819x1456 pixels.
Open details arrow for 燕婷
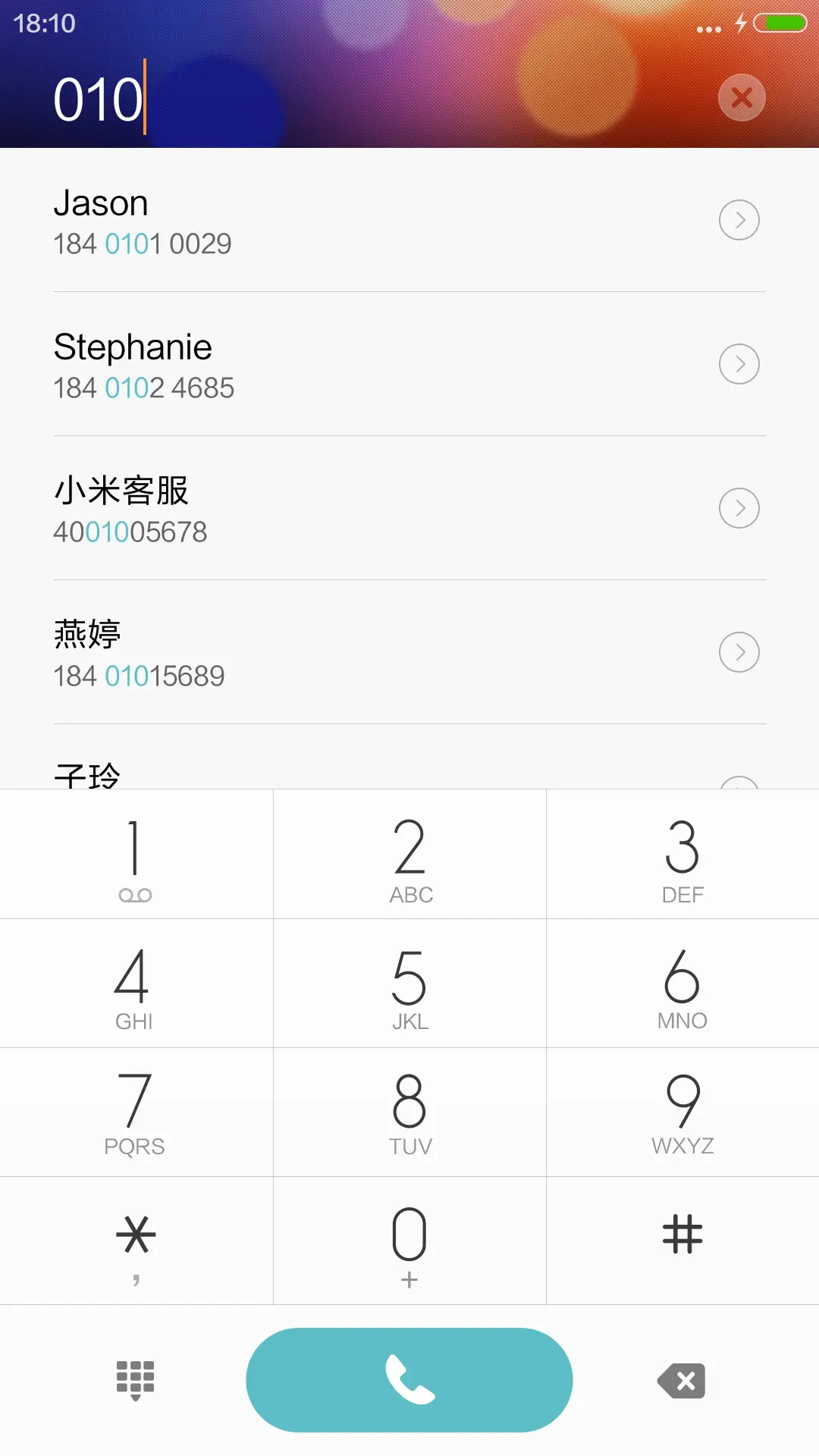pyautogui.click(x=739, y=652)
